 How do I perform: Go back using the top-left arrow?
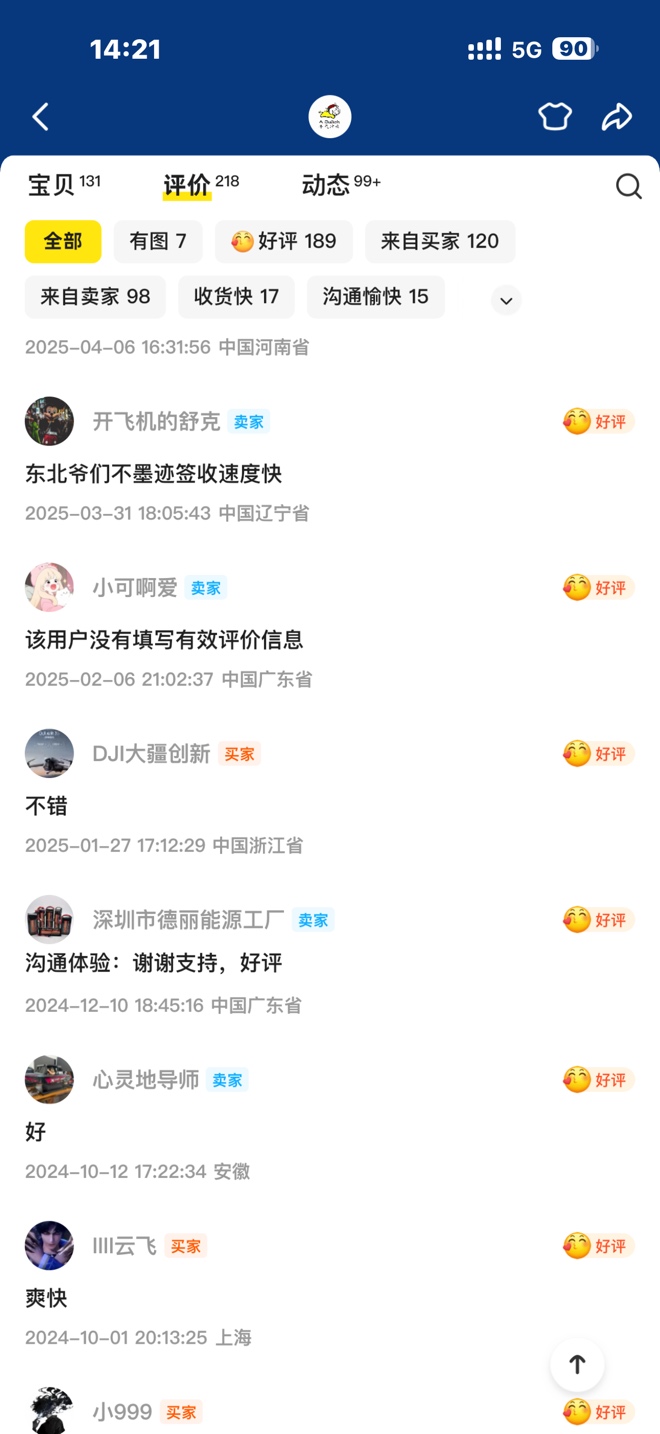click(x=41, y=117)
